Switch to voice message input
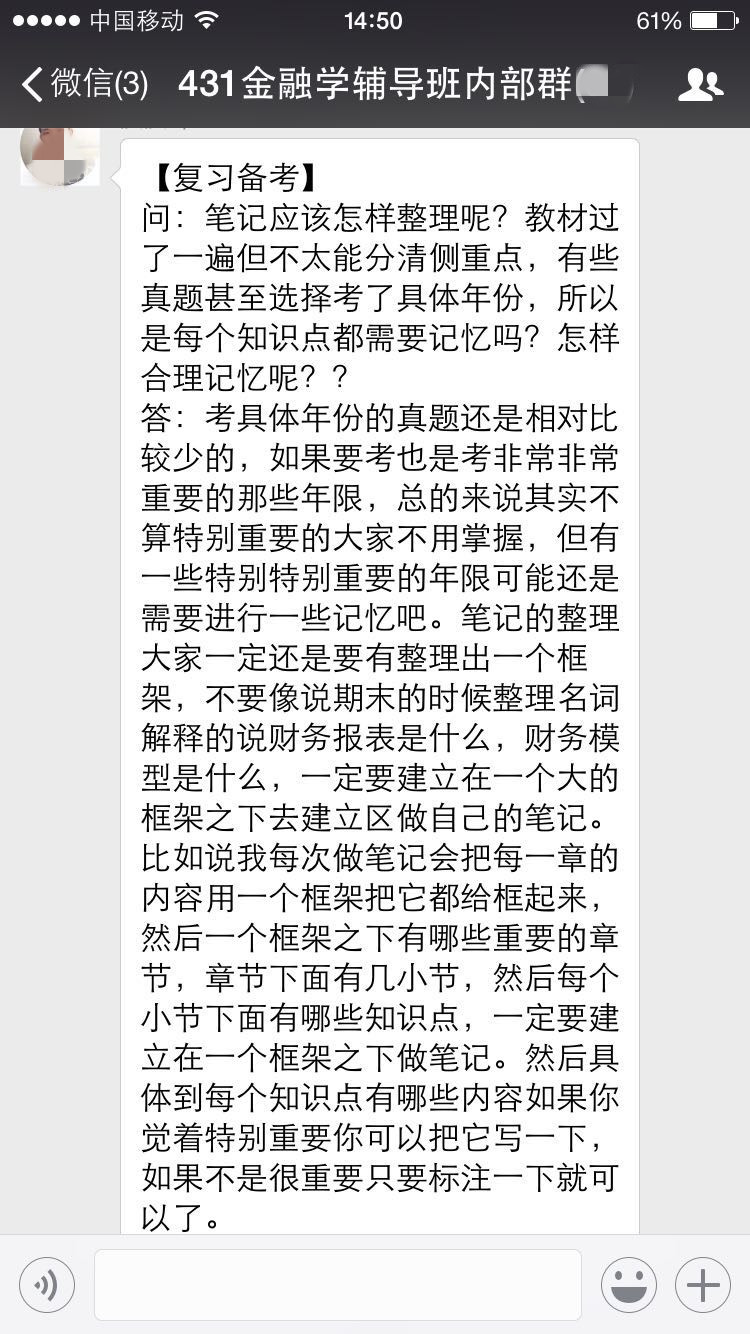Screen dimensions: 750x1334 (47, 1284)
